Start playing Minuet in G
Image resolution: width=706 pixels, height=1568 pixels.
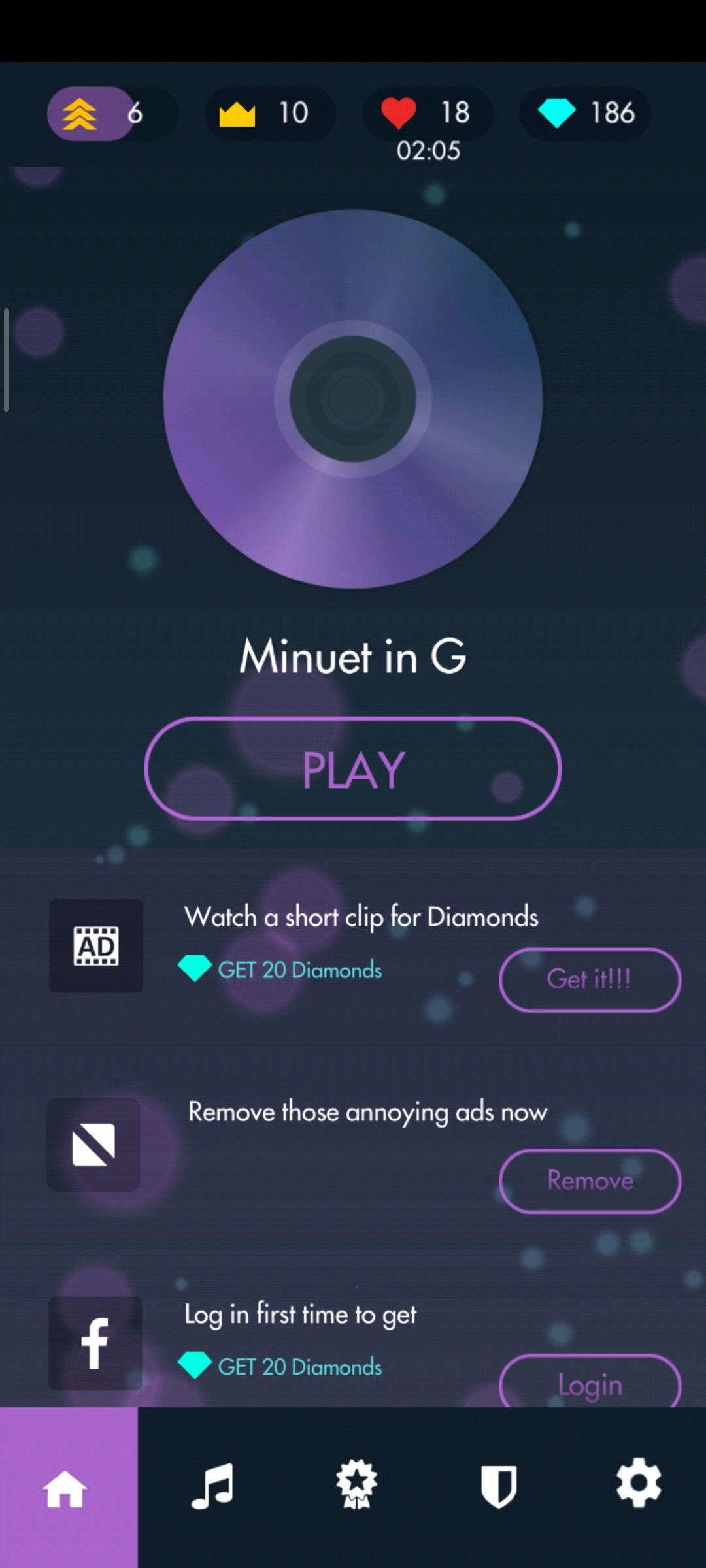[x=353, y=769]
